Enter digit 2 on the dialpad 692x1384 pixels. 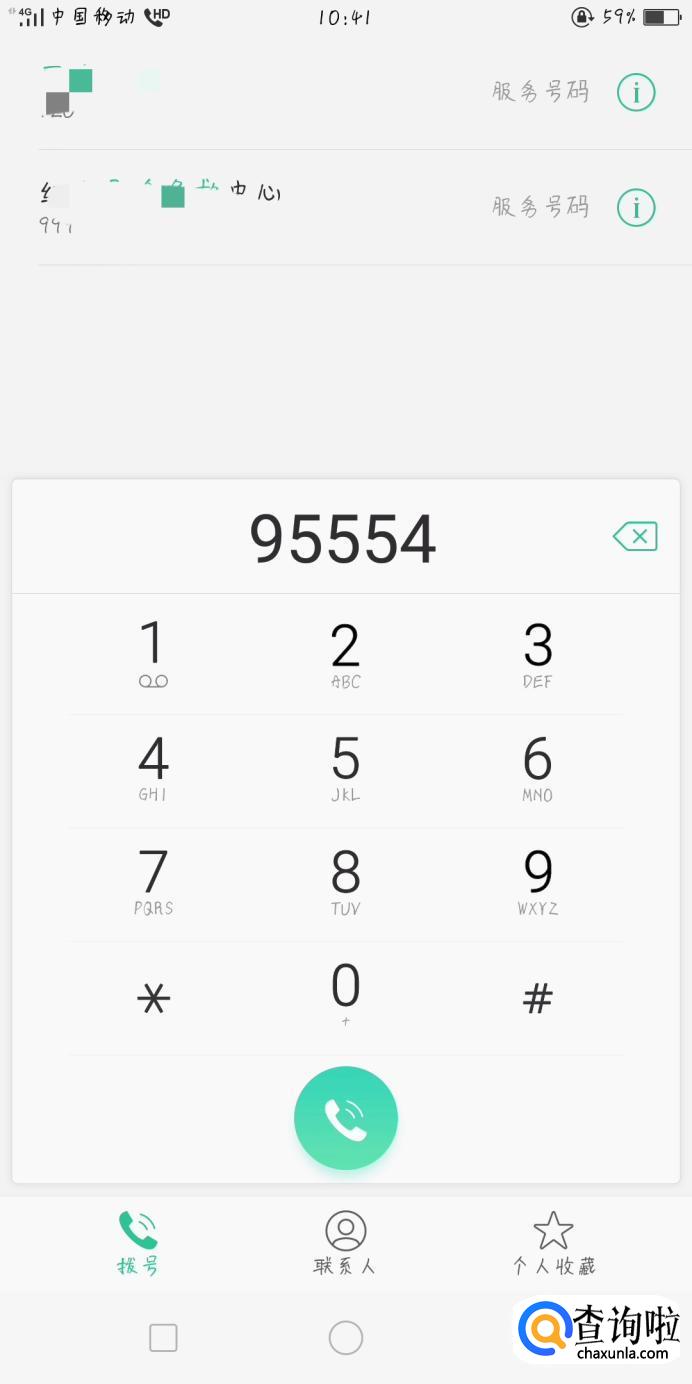346,655
